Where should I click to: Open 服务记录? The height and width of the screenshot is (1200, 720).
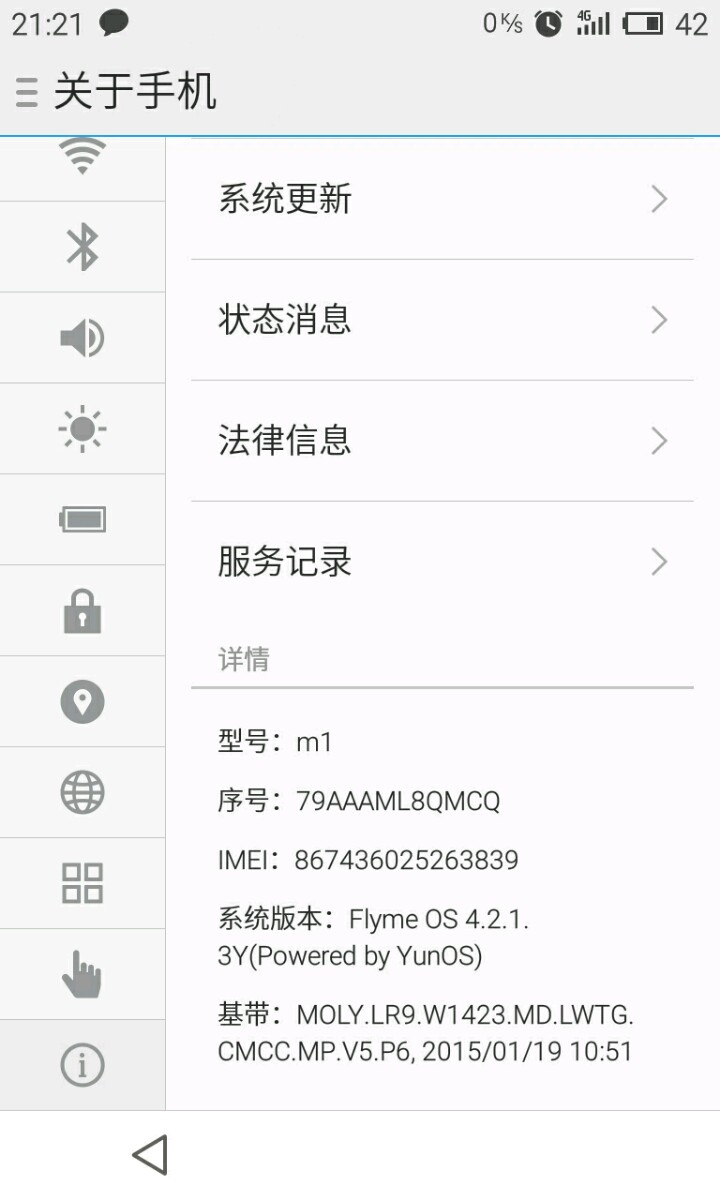442,562
